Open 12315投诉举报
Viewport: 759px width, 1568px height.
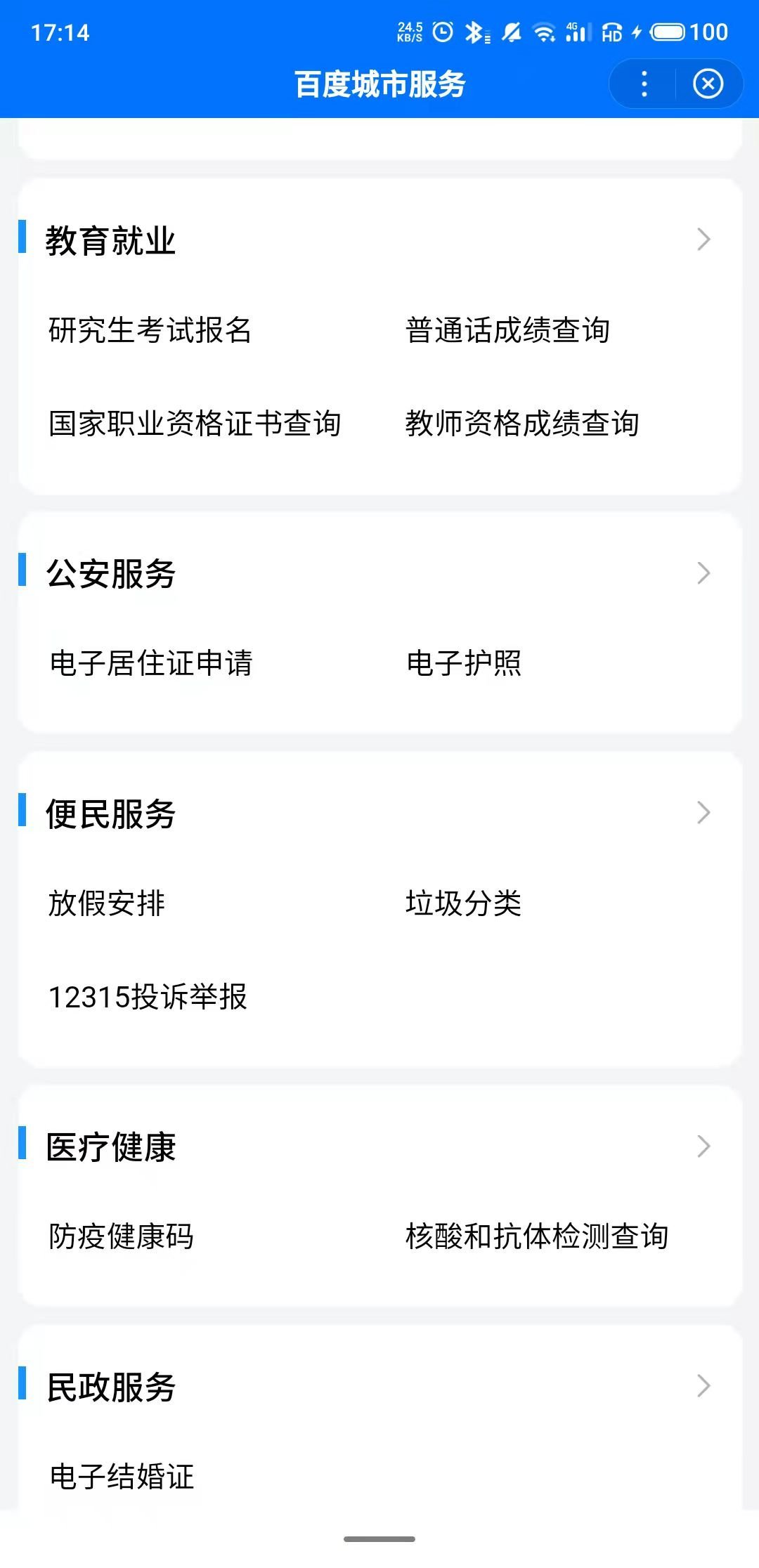pos(148,997)
